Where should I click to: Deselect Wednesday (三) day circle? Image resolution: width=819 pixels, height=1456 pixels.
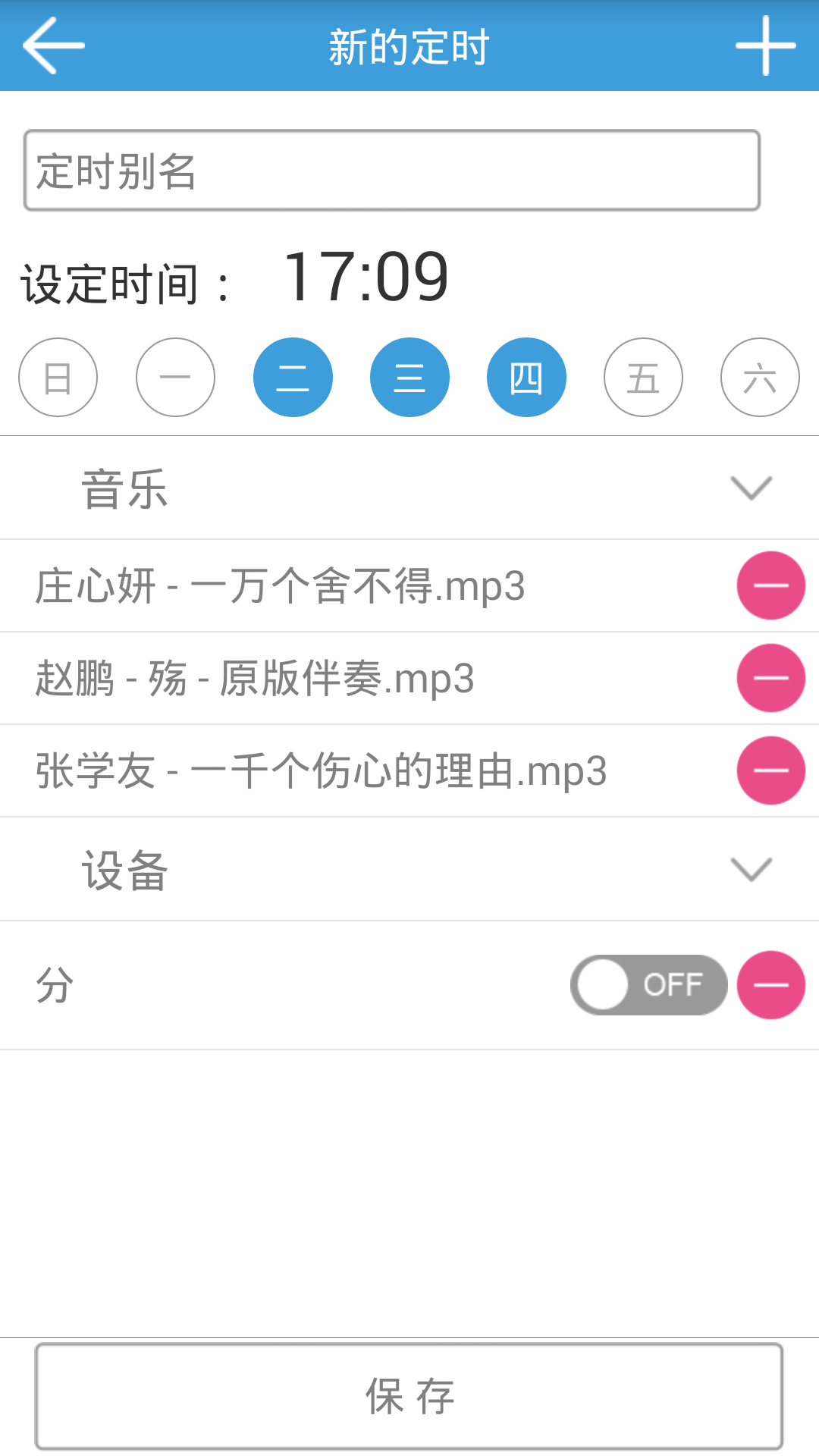click(409, 378)
